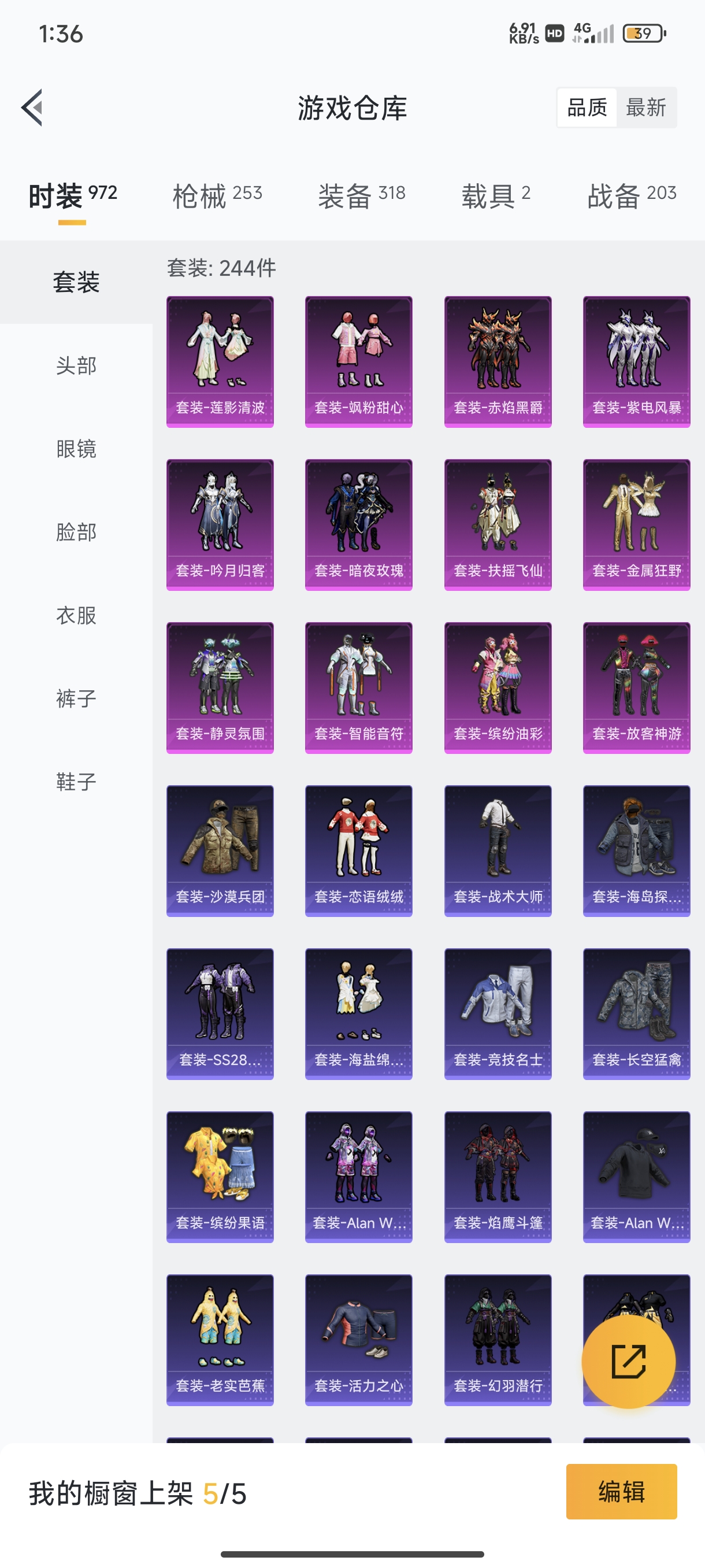Switch to the 枪械 tab
The image size is (705, 1568).
point(217,196)
